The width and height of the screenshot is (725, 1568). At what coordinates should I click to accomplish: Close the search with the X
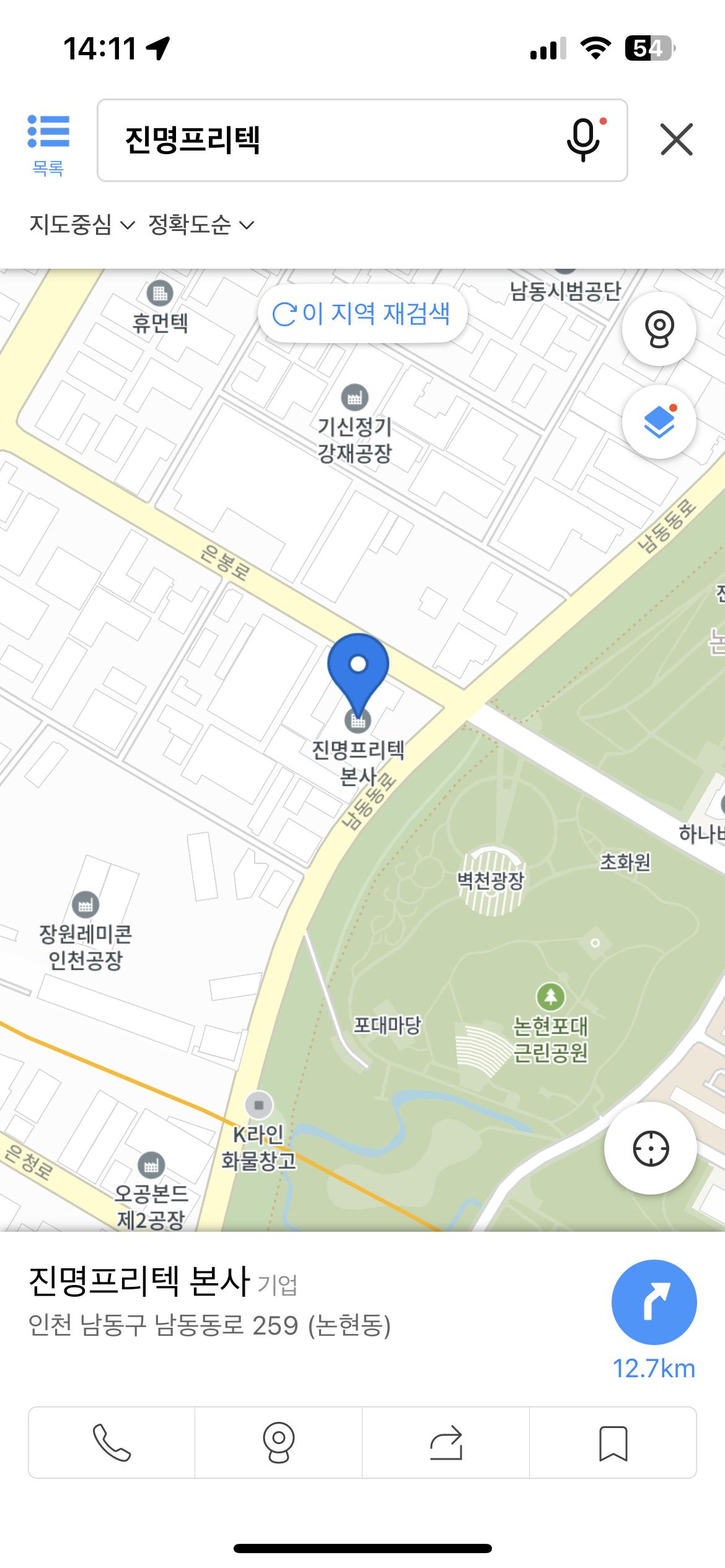click(x=676, y=140)
